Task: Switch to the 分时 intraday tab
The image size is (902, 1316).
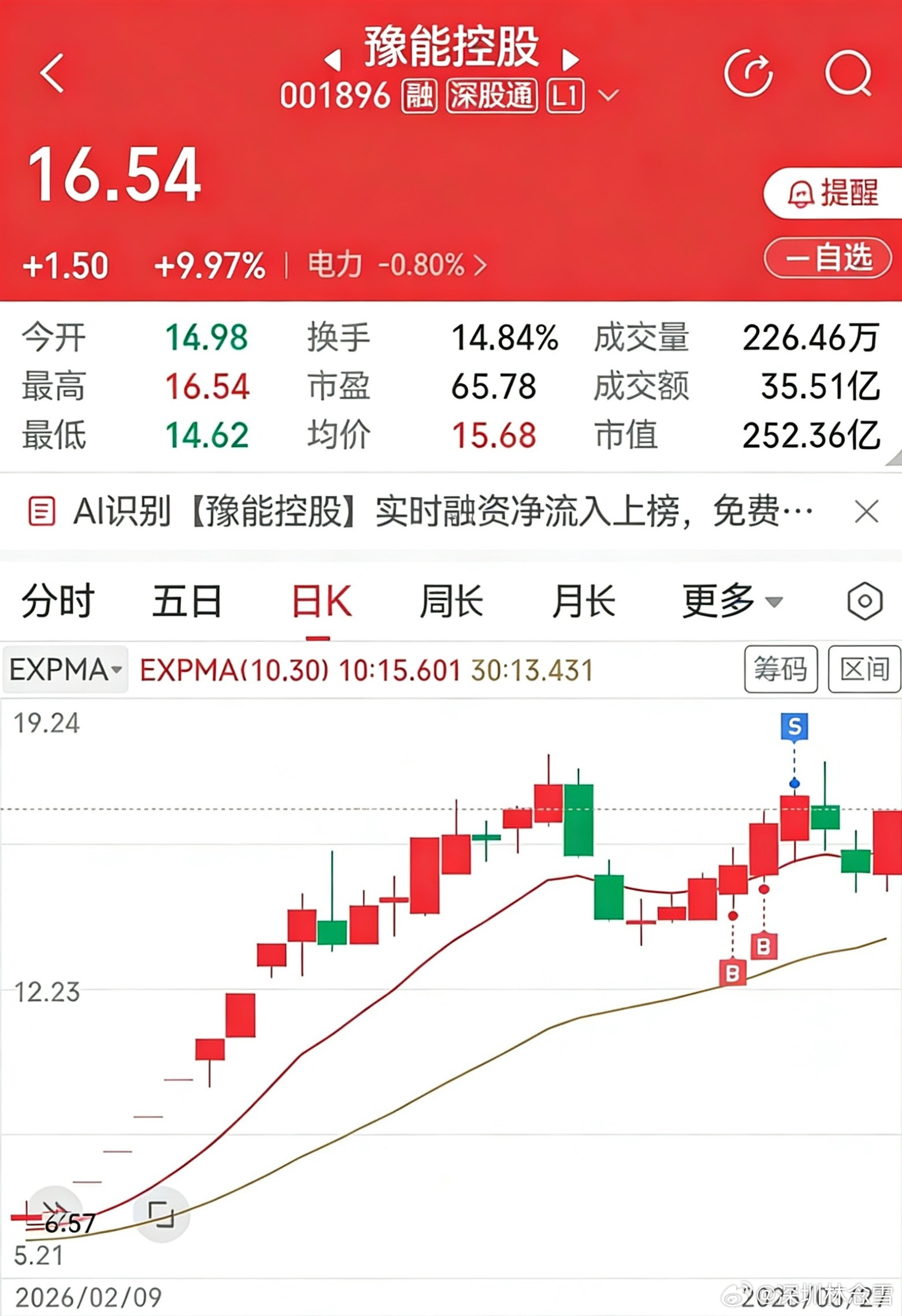Action: click(57, 601)
